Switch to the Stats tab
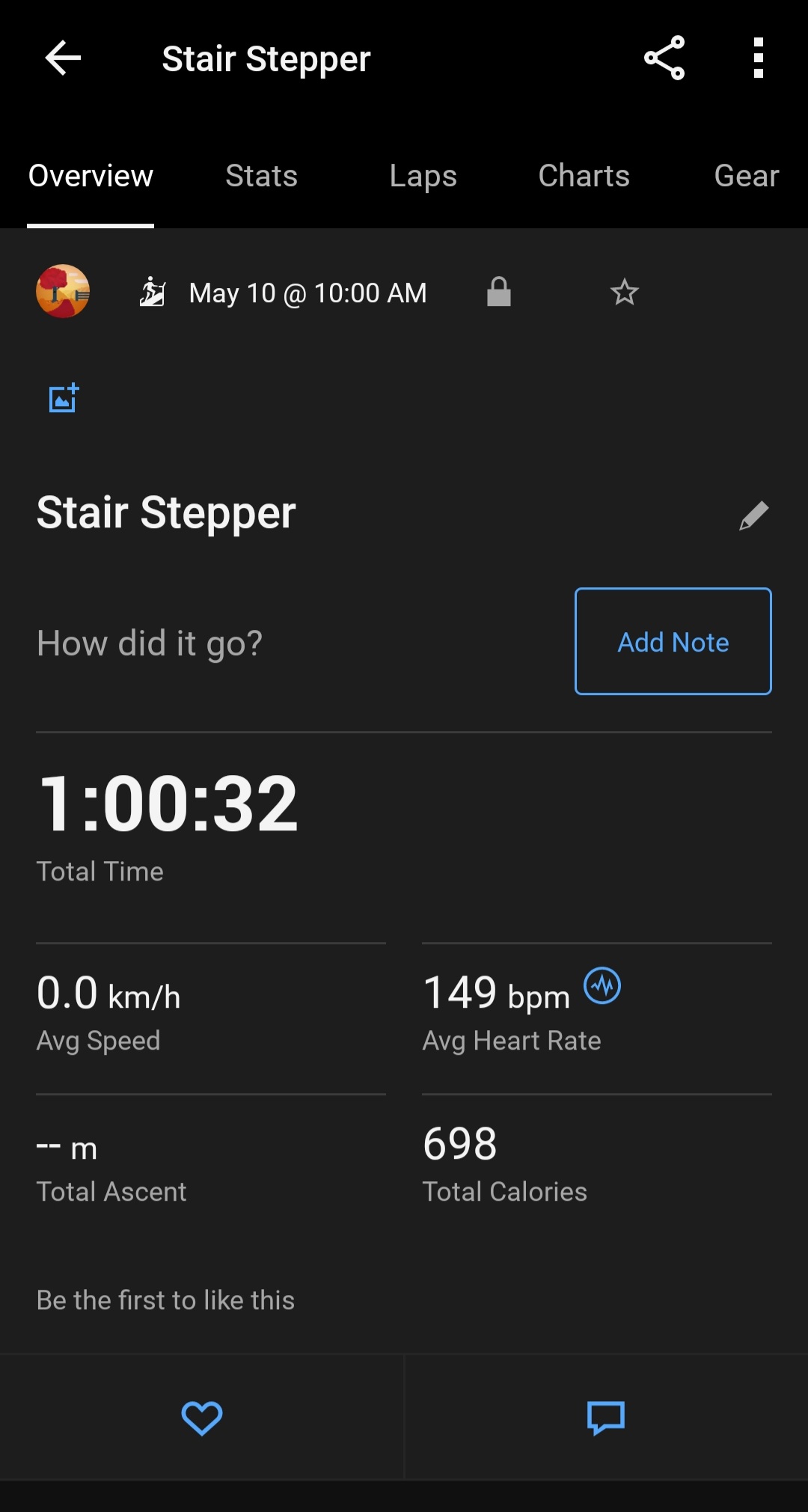 pos(261,177)
